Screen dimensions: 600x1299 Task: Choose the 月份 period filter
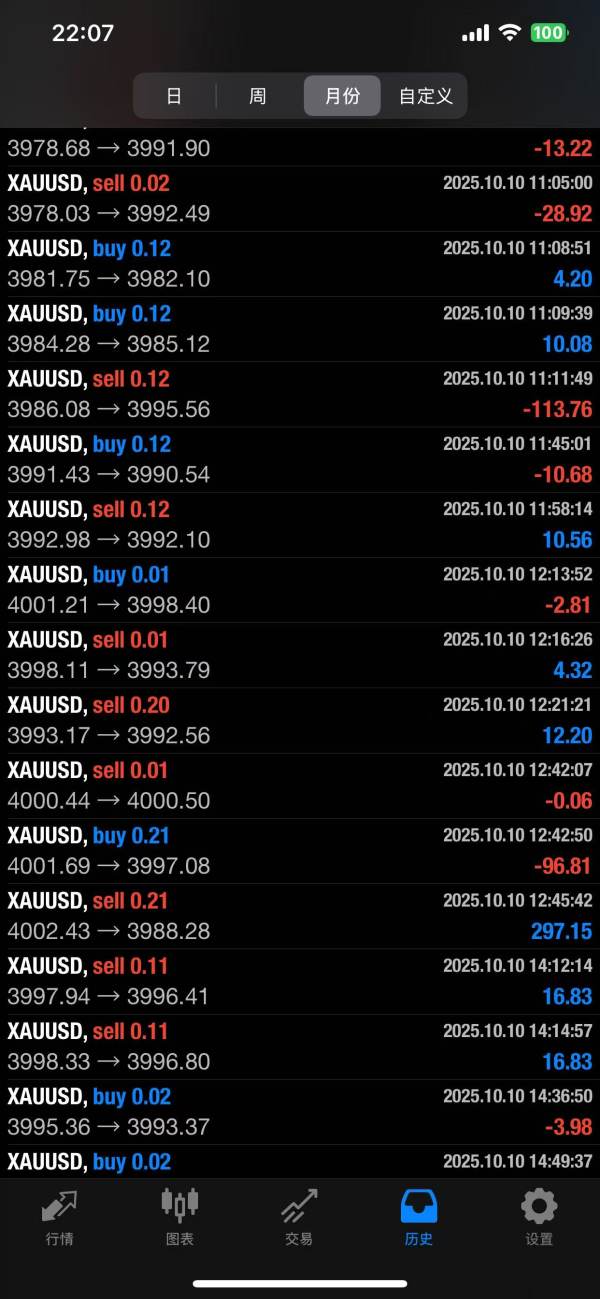pyautogui.click(x=342, y=96)
